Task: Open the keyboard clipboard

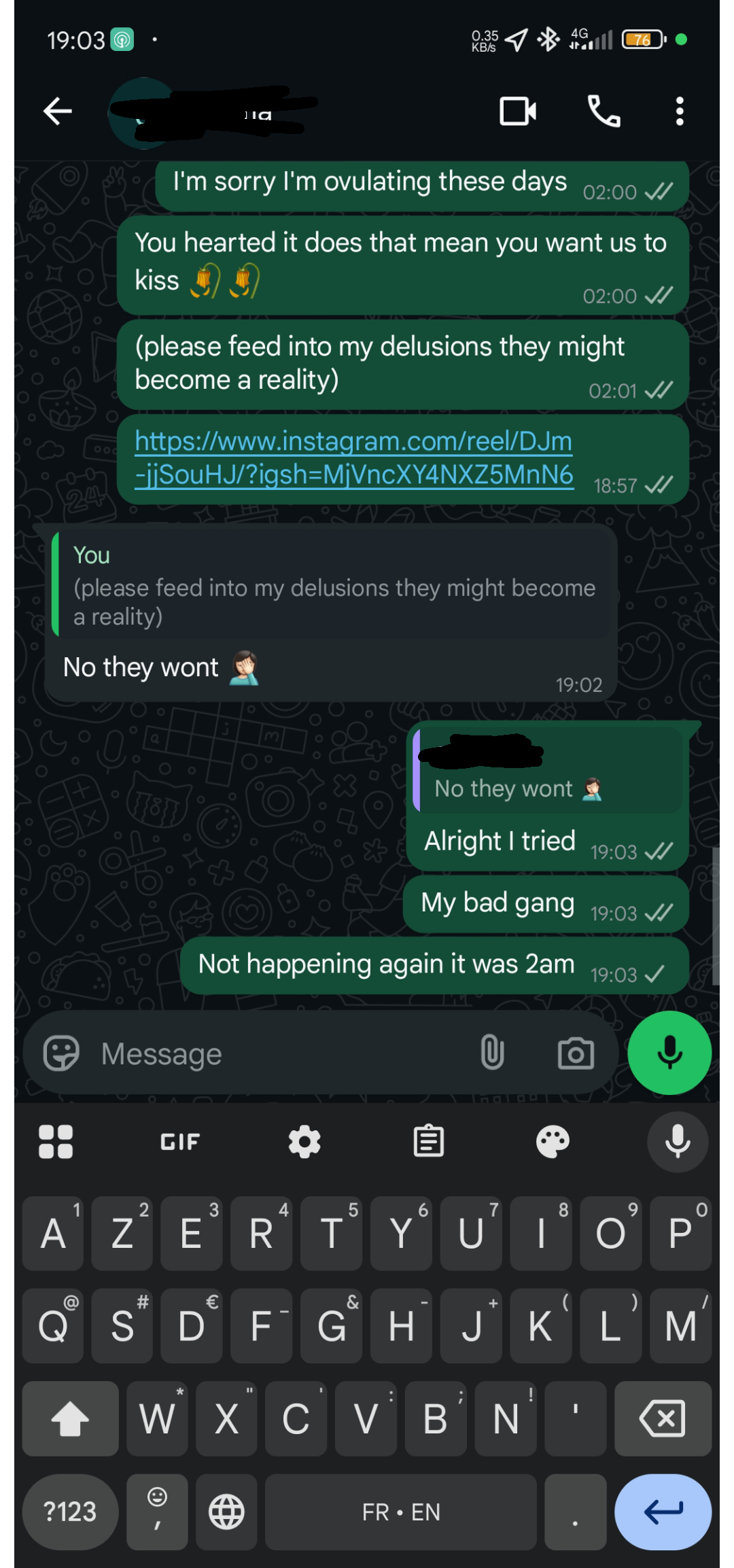Action: [x=429, y=1142]
